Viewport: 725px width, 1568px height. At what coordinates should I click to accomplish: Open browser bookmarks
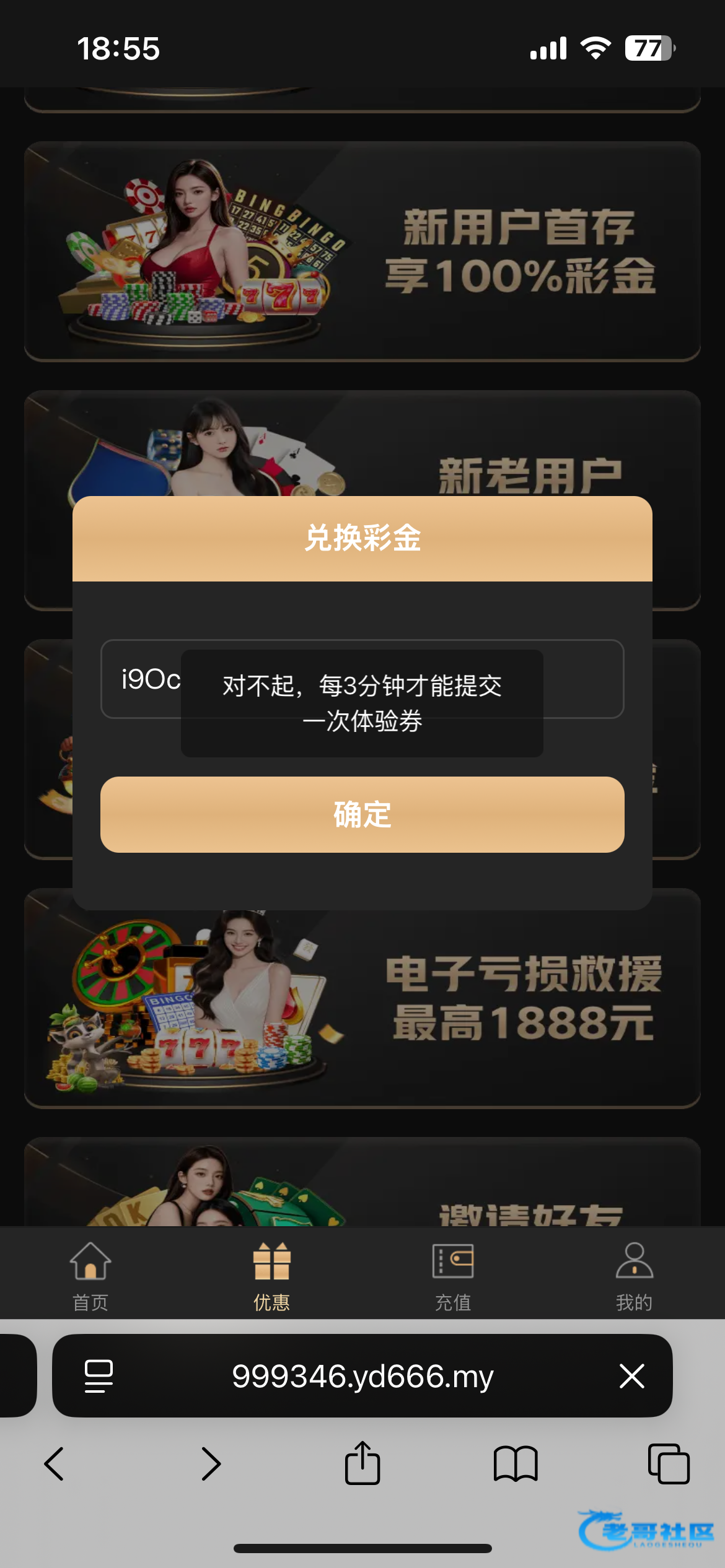516,1464
